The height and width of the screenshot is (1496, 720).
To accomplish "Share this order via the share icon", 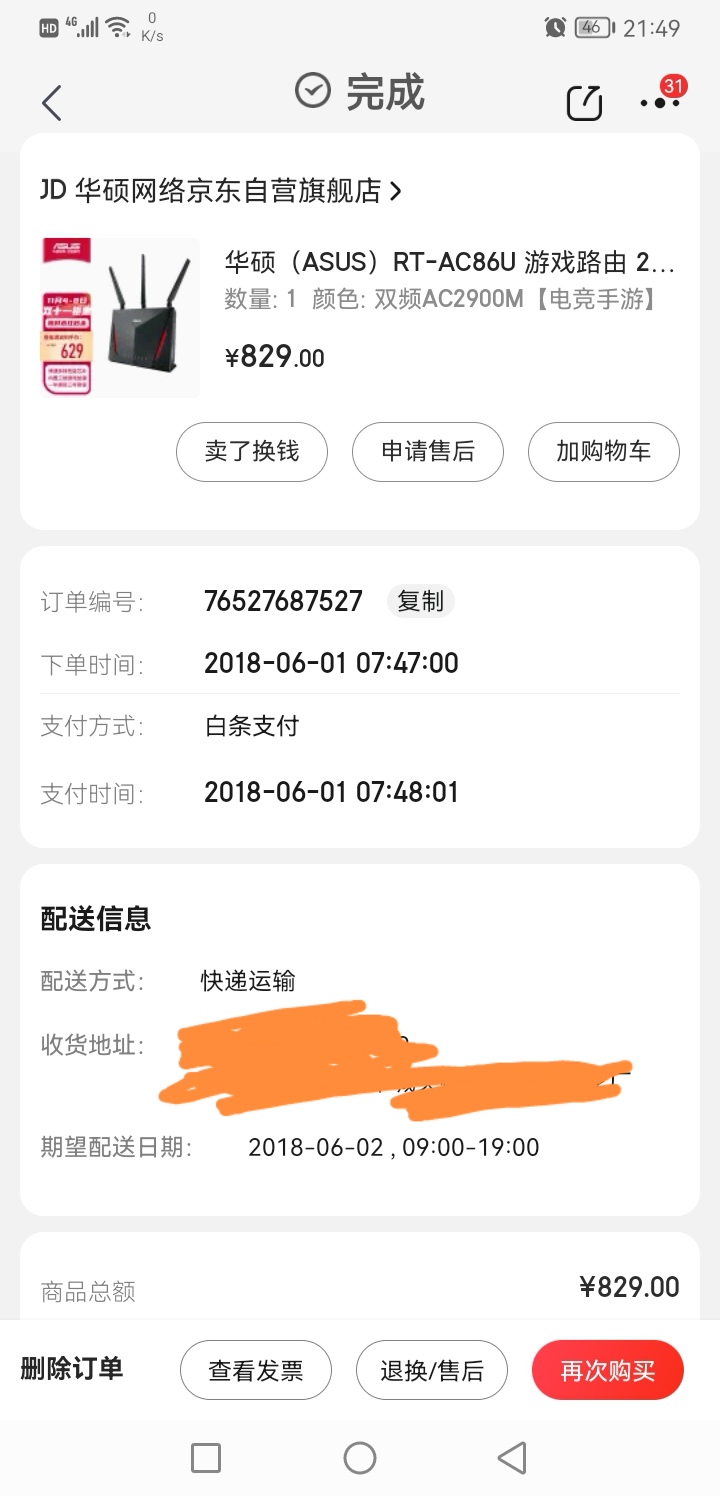I will coord(584,102).
